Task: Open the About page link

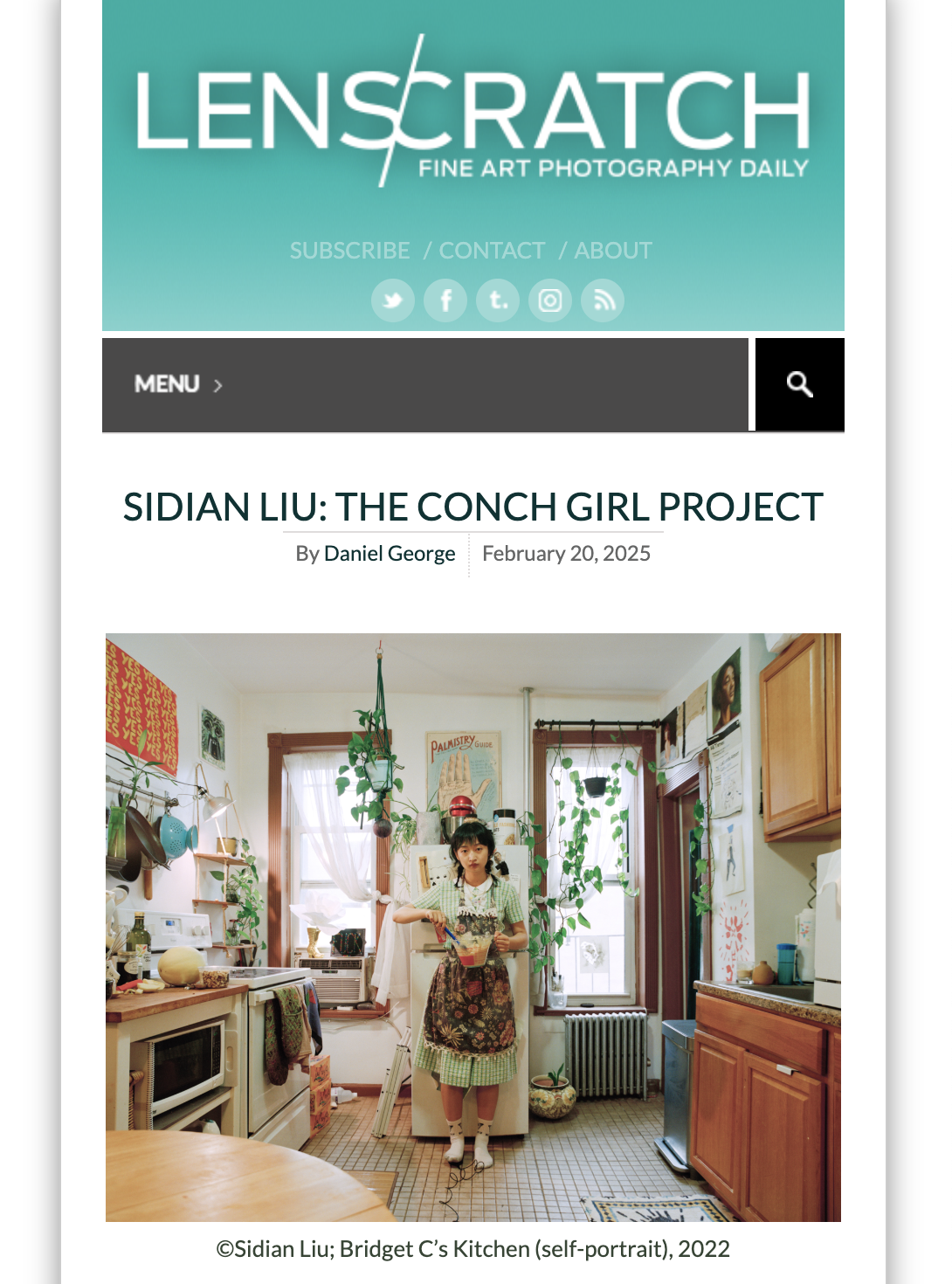Action: [612, 251]
